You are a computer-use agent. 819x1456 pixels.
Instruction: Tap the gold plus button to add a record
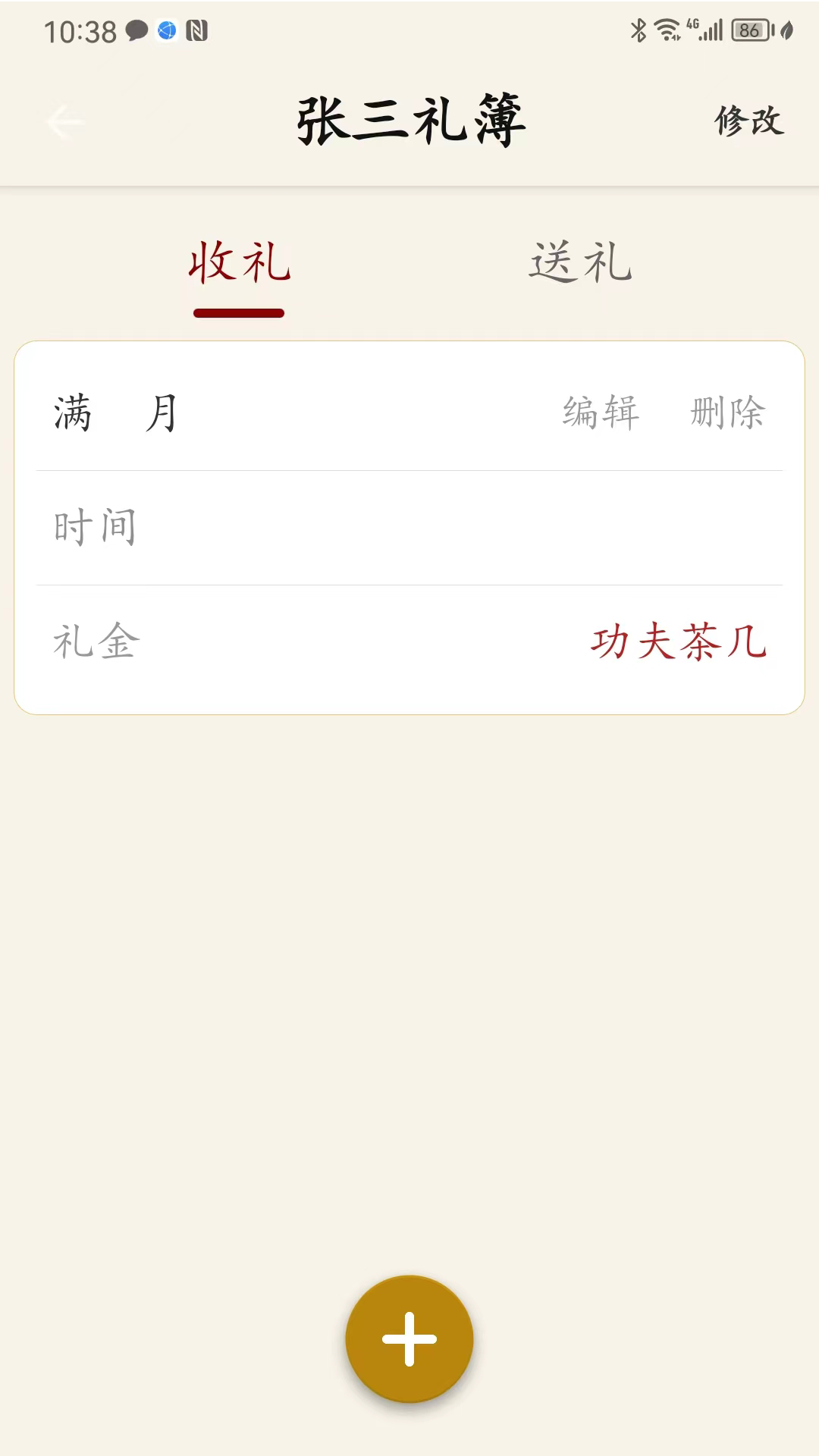point(409,1338)
